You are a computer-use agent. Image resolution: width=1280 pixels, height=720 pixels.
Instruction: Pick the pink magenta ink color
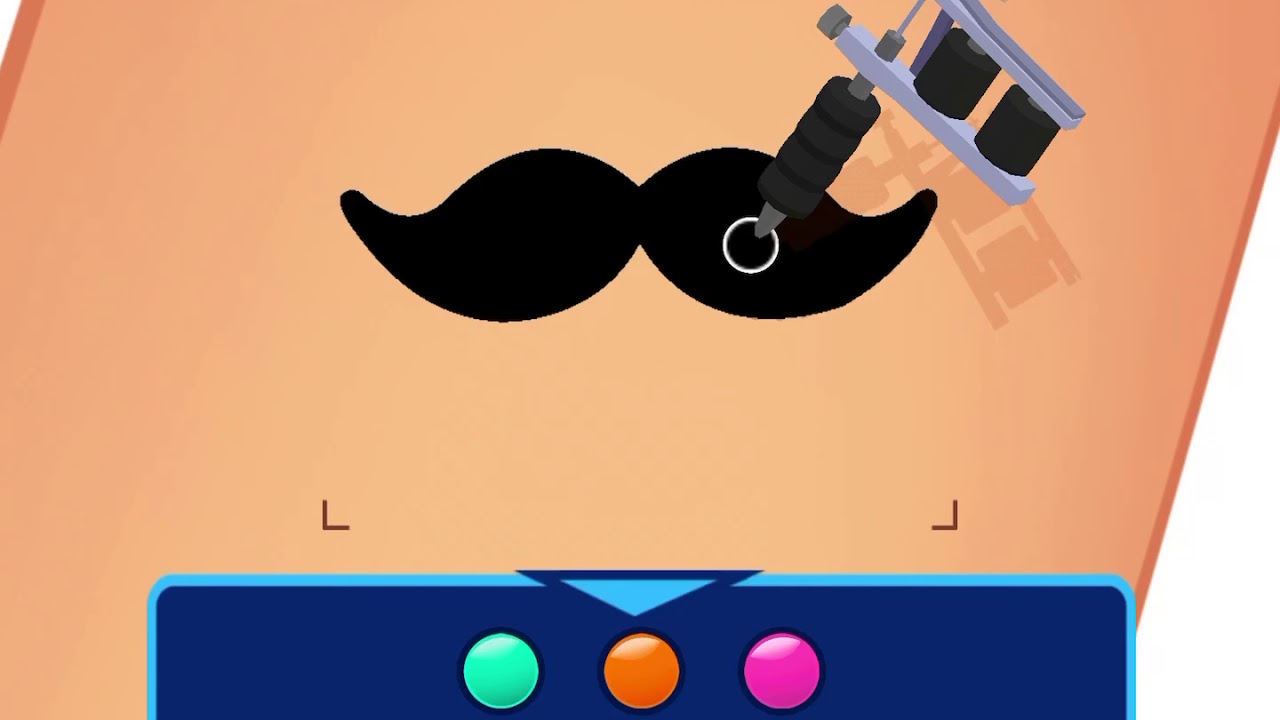click(x=782, y=670)
